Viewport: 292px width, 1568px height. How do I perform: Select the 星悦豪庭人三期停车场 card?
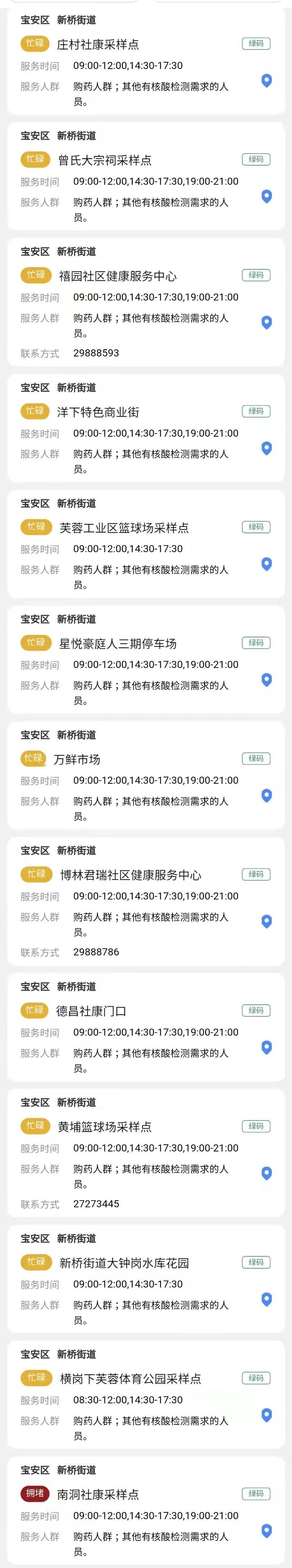pos(118,644)
